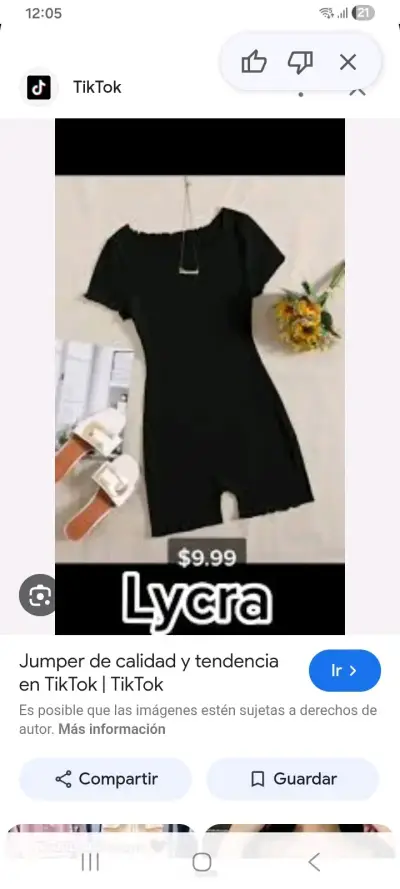
Task: Share the image with Compartir
Action: tap(105, 779)
